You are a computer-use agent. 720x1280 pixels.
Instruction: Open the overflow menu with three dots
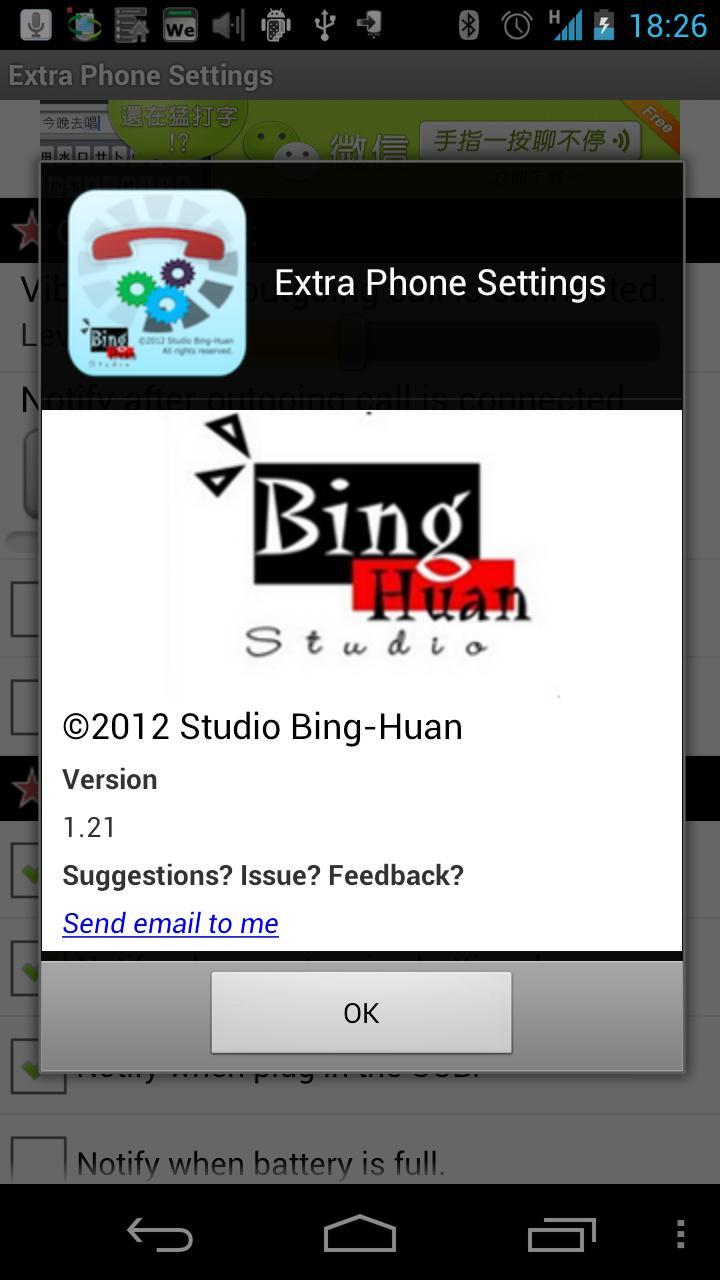click(x=679, y=1234)
